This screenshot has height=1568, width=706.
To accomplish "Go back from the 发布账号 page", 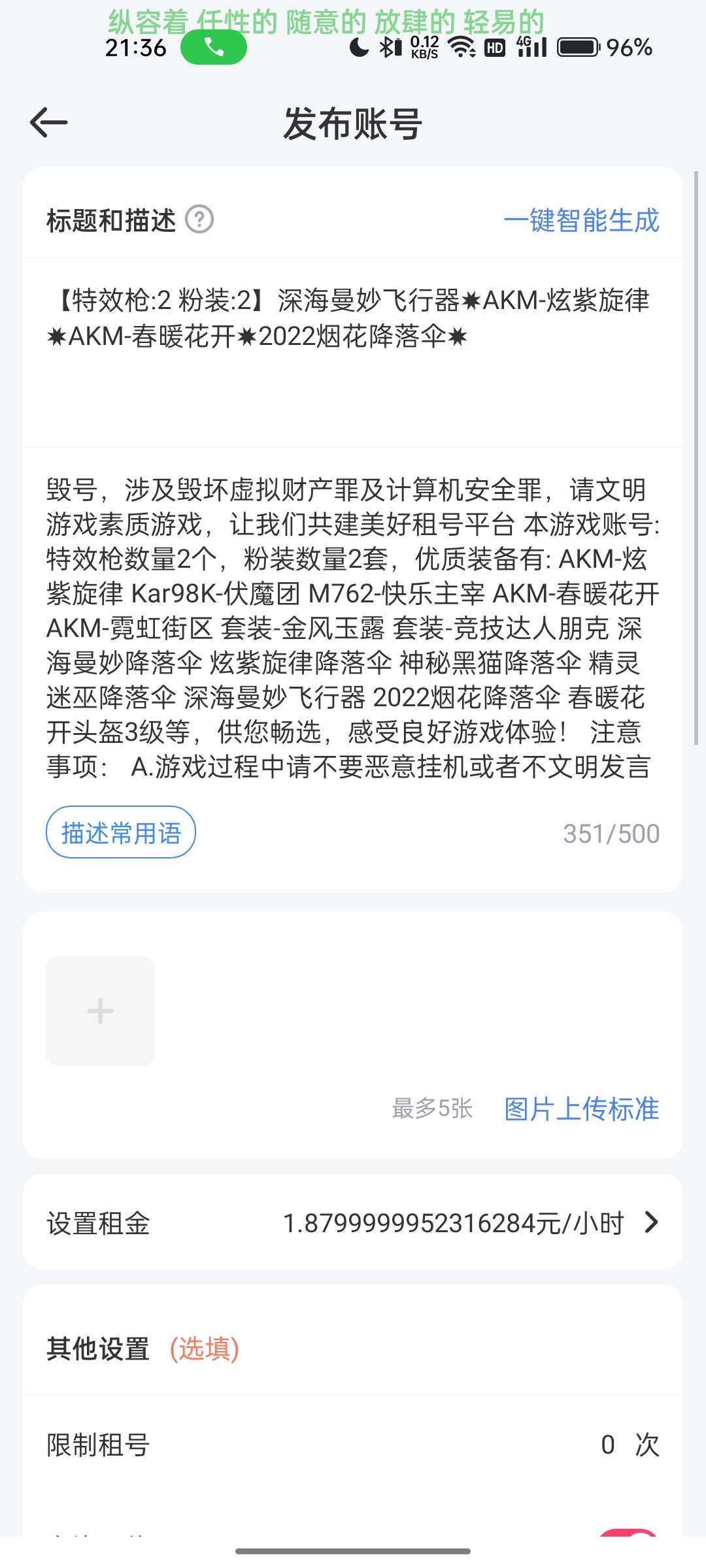I will (x=49, y=123).
